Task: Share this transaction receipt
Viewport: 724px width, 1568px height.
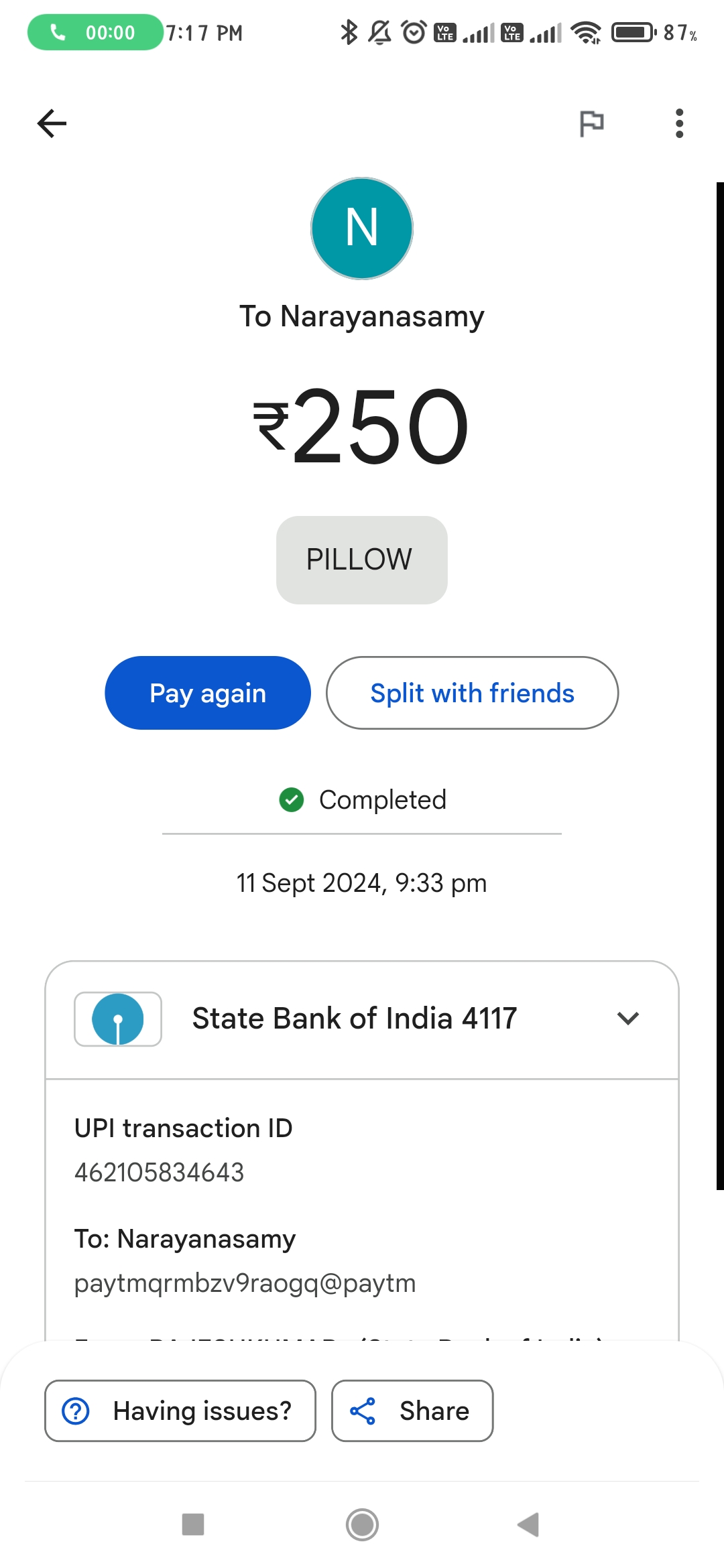Action: (x=412, y=1411)
